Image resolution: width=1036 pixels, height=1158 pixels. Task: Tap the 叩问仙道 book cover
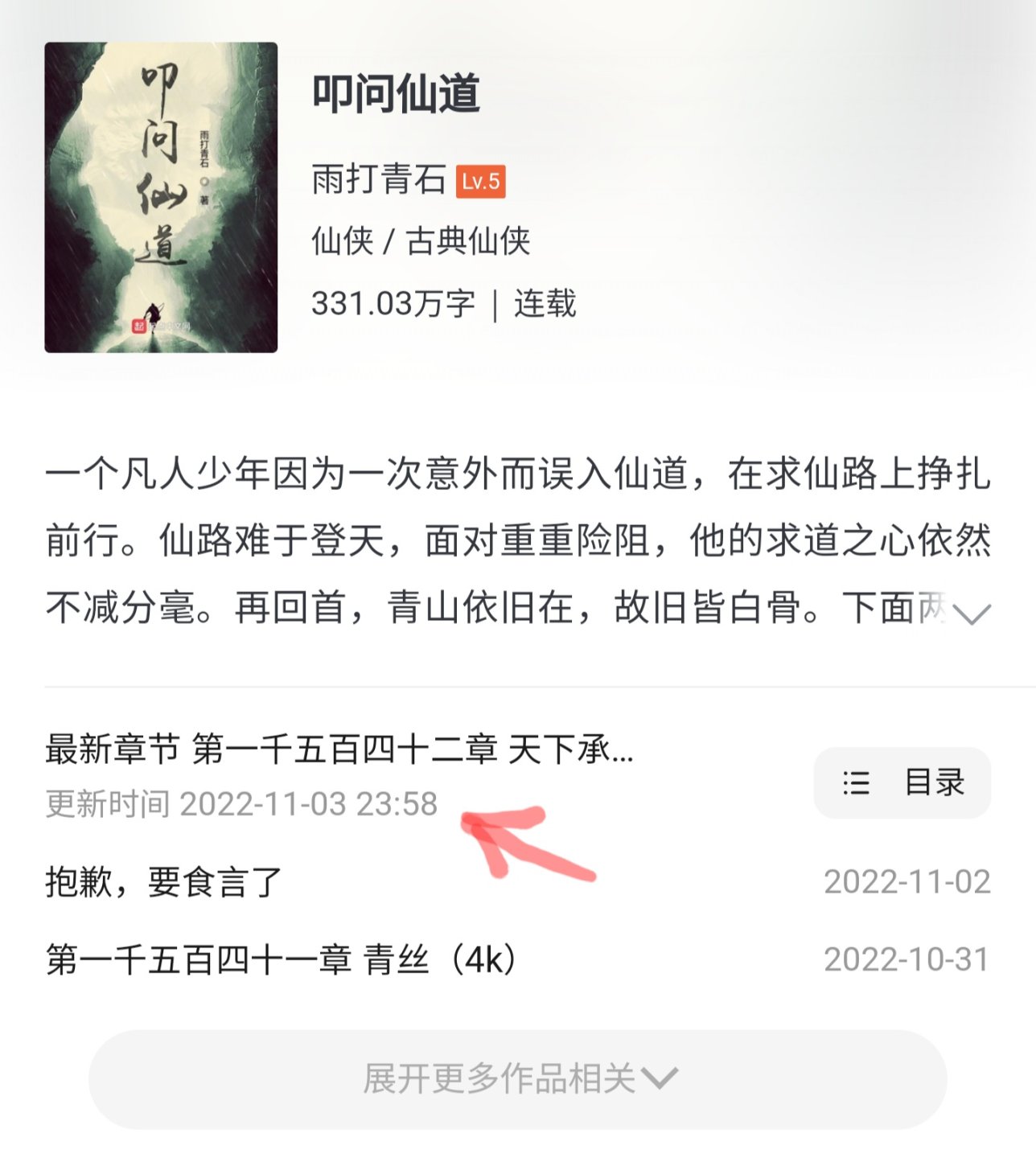pos(161,198)
